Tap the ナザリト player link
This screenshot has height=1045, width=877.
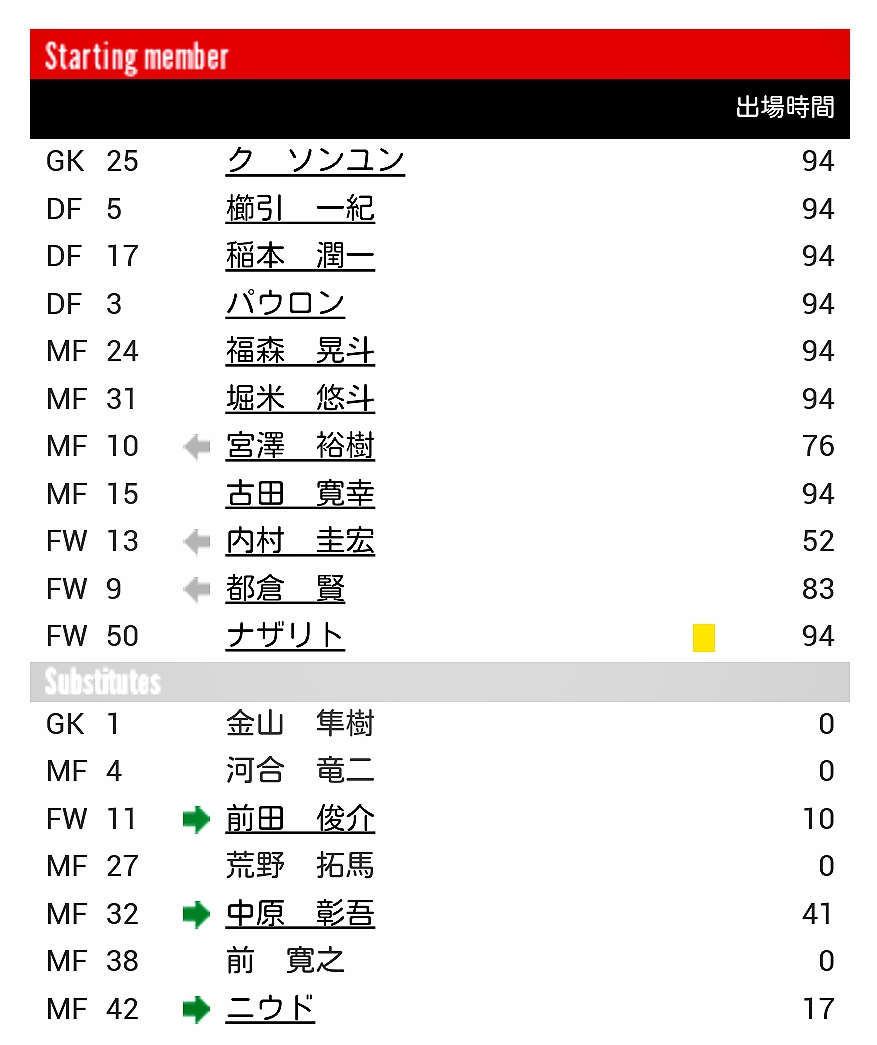[285, 637]
